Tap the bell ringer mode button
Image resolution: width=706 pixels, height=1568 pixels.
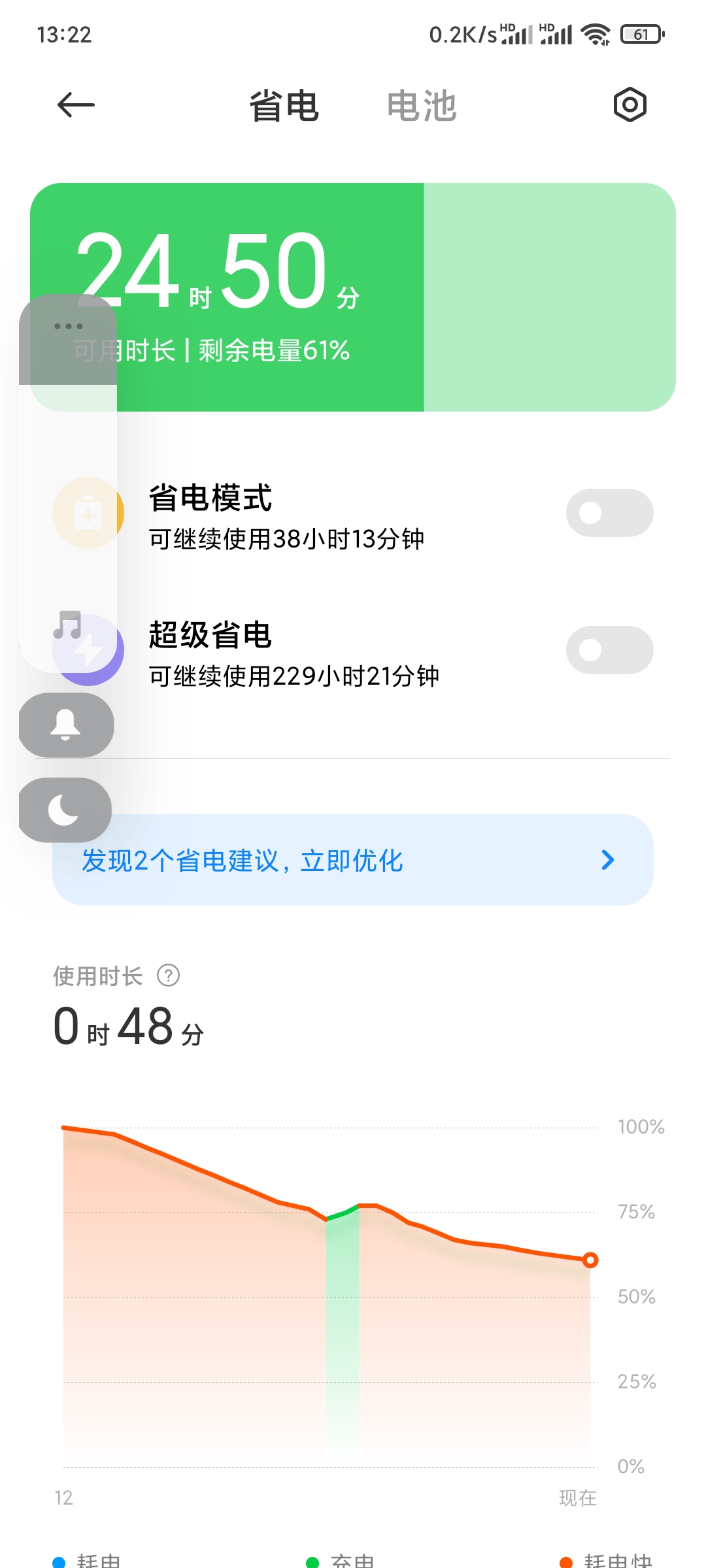(66, 725)
